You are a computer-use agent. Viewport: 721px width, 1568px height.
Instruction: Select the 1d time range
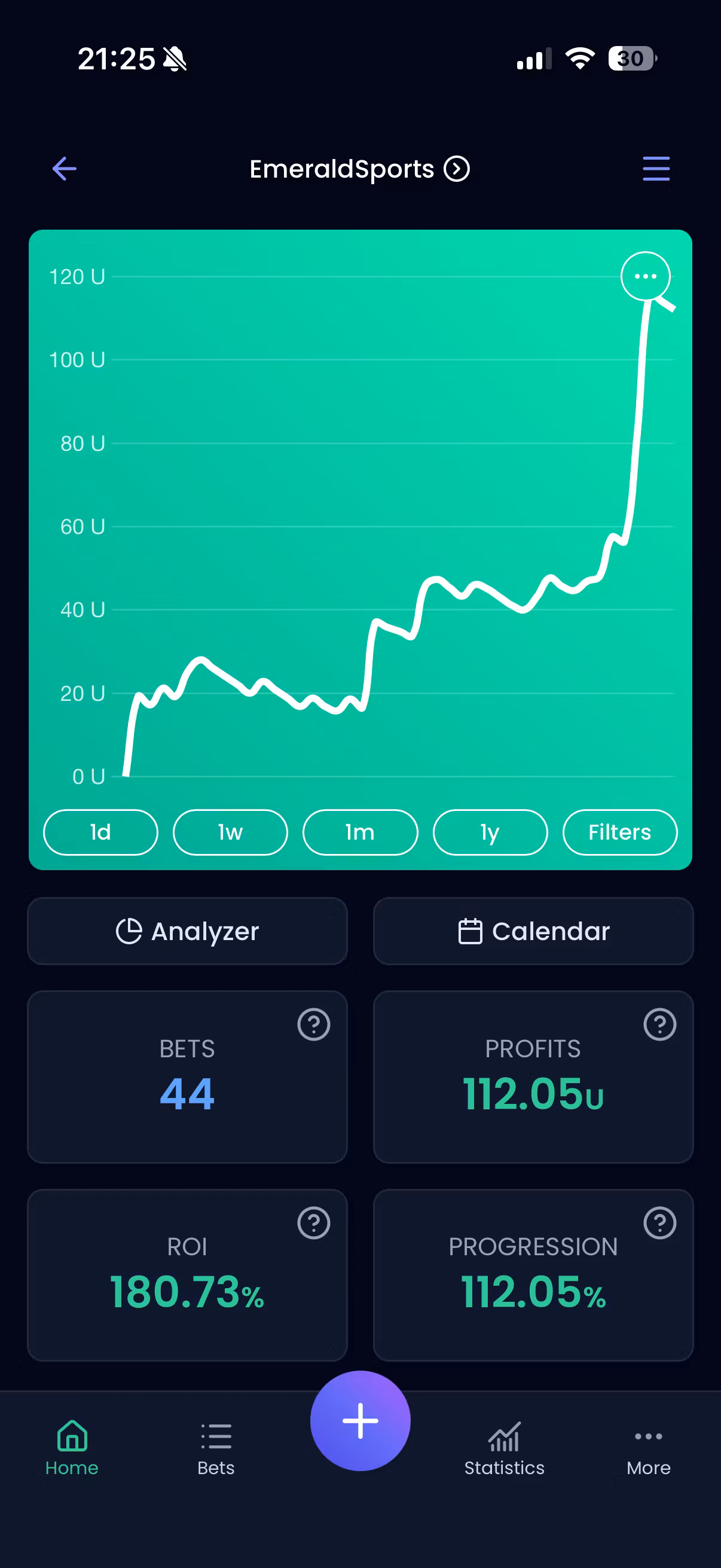(100, 832)
